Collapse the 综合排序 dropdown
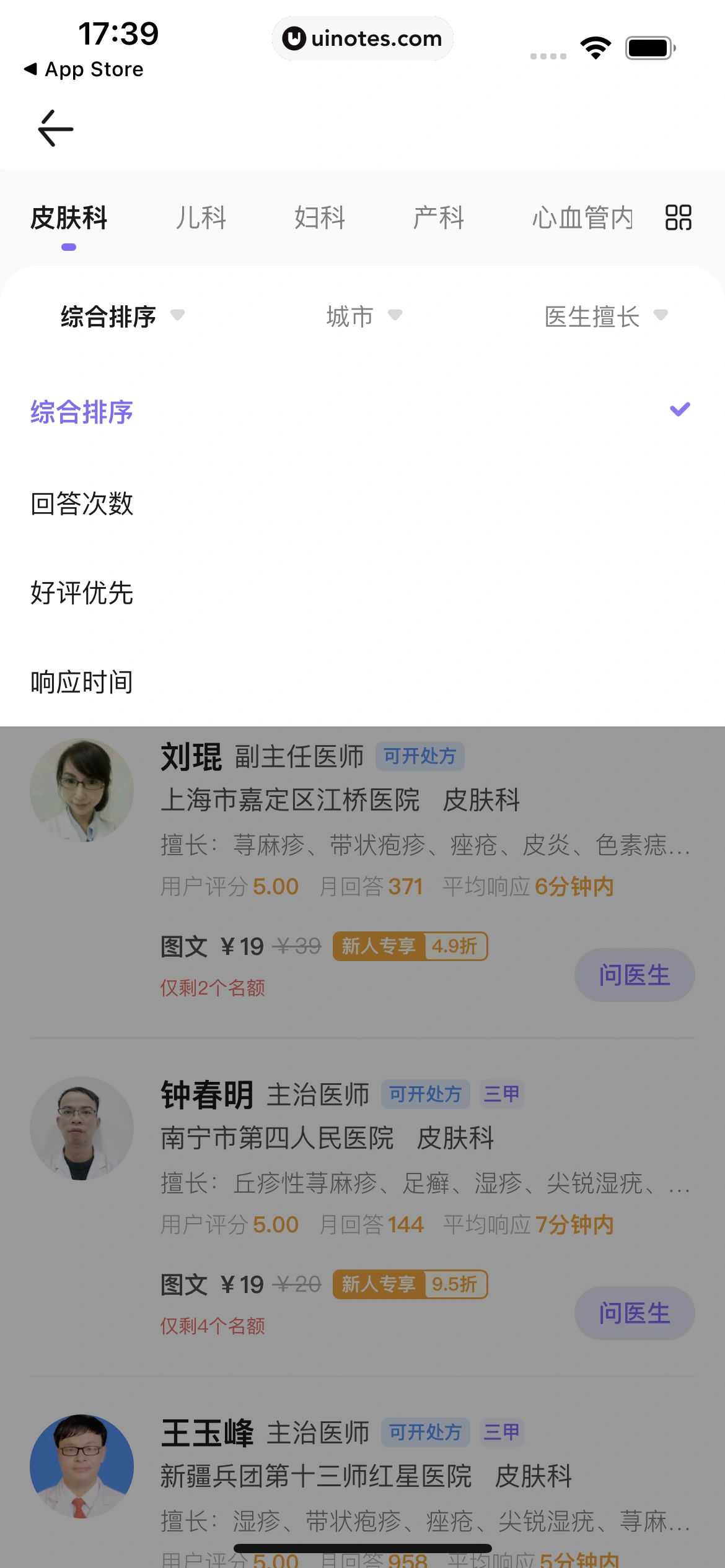Screen dimensions: 725x1568 (x=122, y=316)
